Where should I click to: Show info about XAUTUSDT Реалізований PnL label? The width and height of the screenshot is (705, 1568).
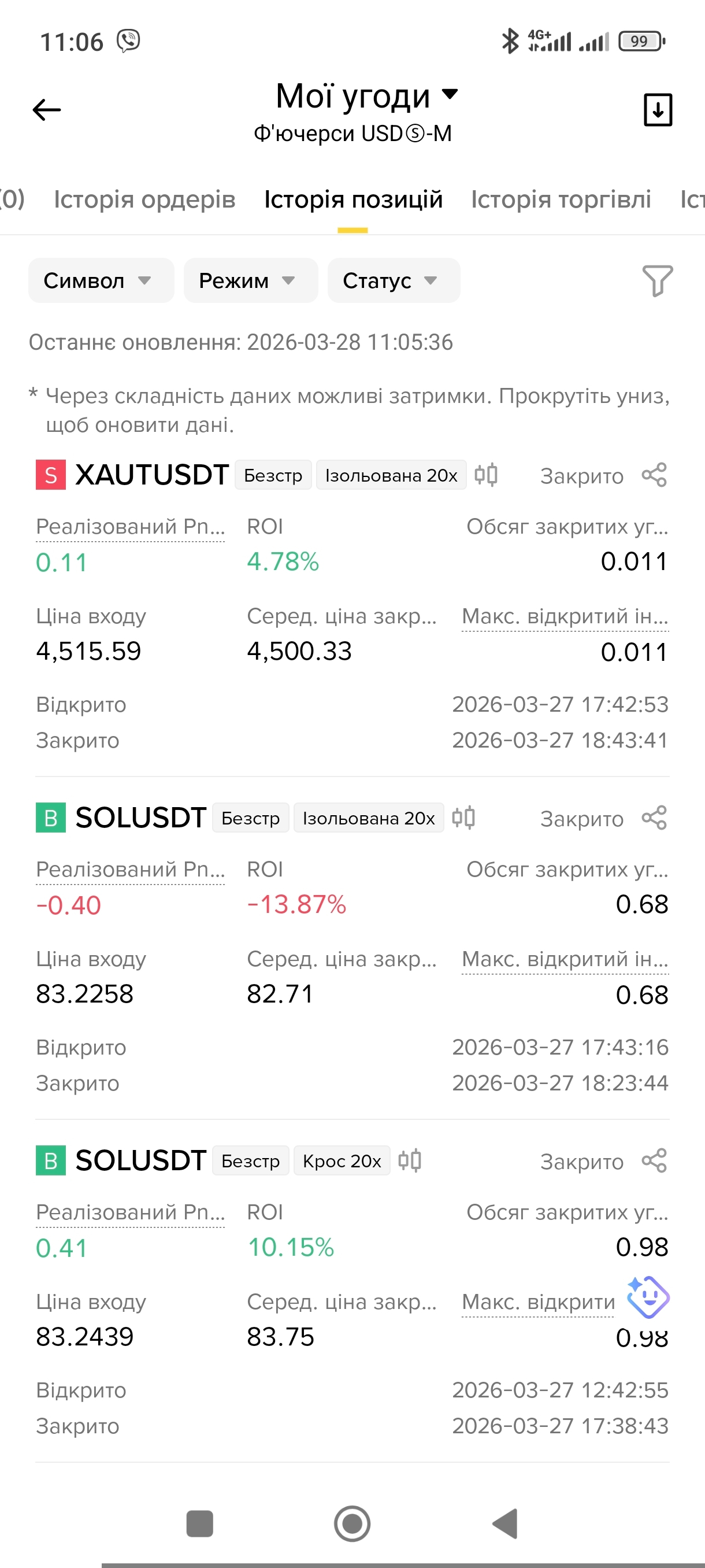[130, 527]
